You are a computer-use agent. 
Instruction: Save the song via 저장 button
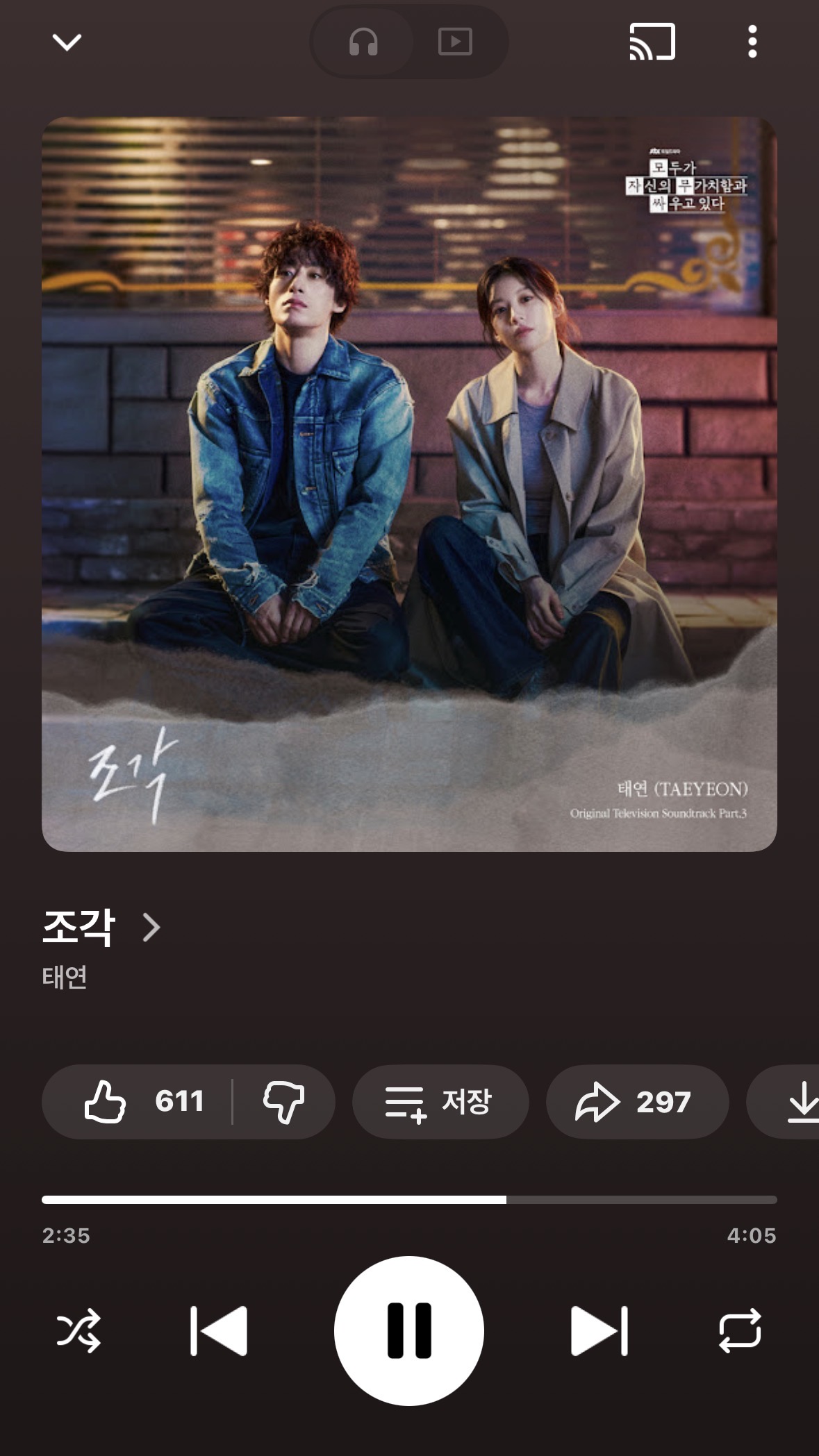tap(440, 1101)
